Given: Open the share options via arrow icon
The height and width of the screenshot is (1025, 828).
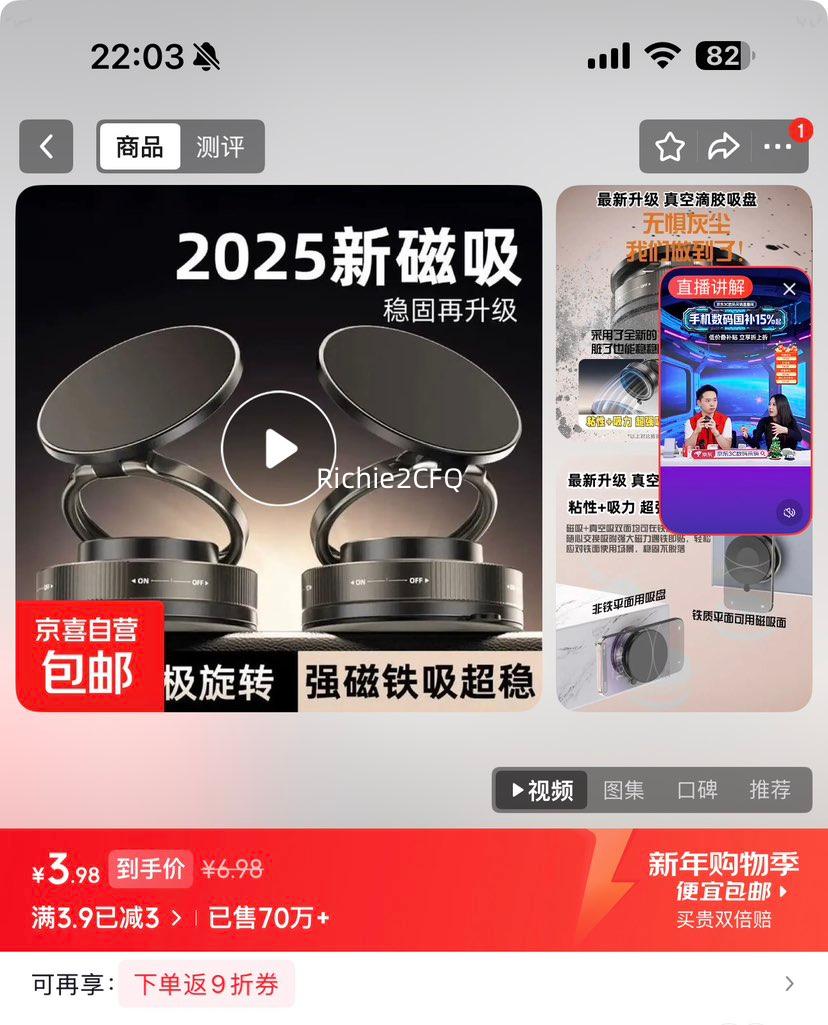Looking at the screenshot, I should coord(722,146).
